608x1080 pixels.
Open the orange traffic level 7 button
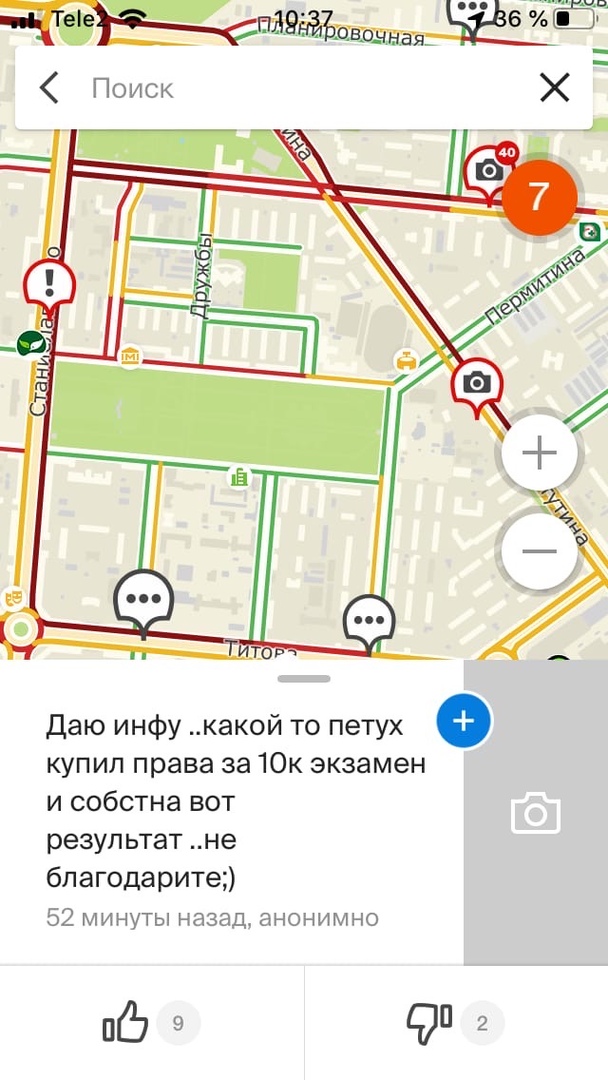pyautogui.click(x=539, y=197)
